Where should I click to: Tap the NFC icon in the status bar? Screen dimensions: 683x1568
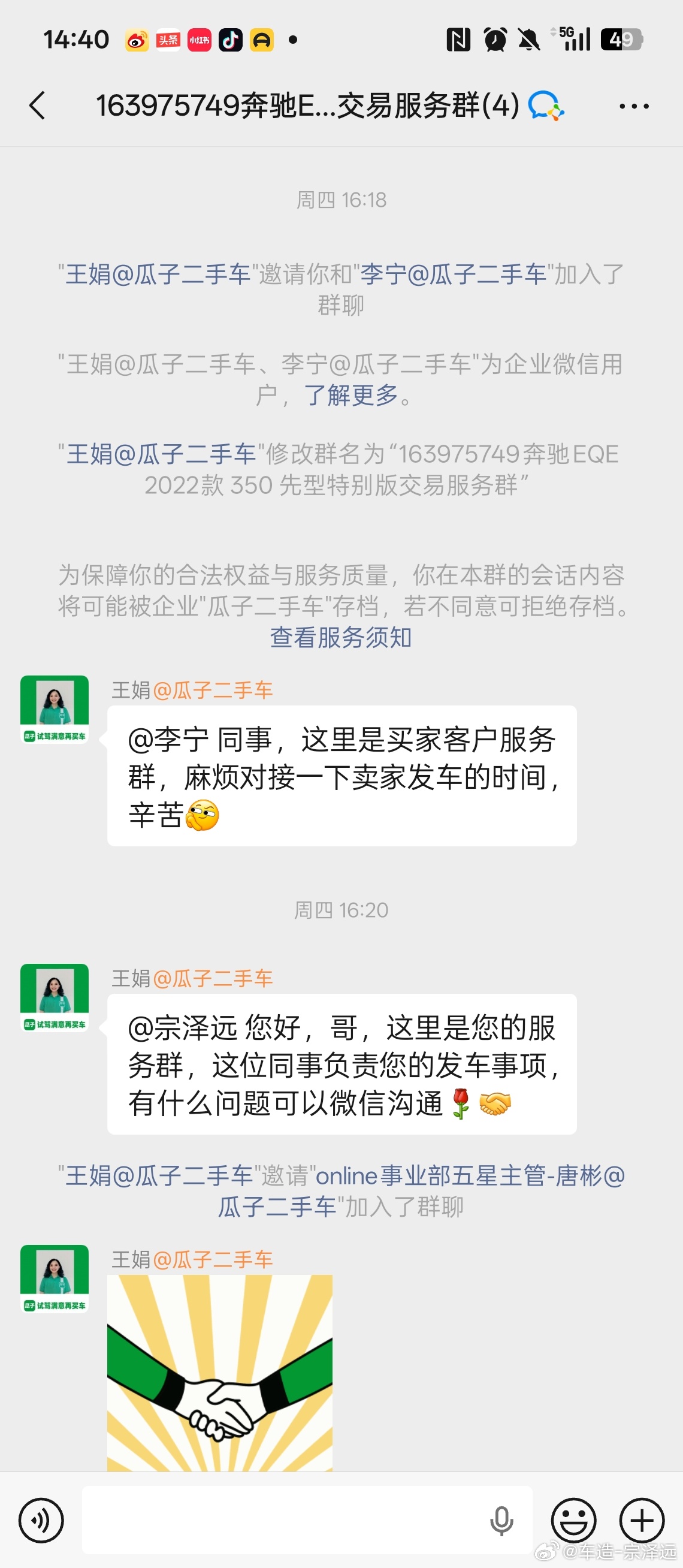[x=459, y=38]
